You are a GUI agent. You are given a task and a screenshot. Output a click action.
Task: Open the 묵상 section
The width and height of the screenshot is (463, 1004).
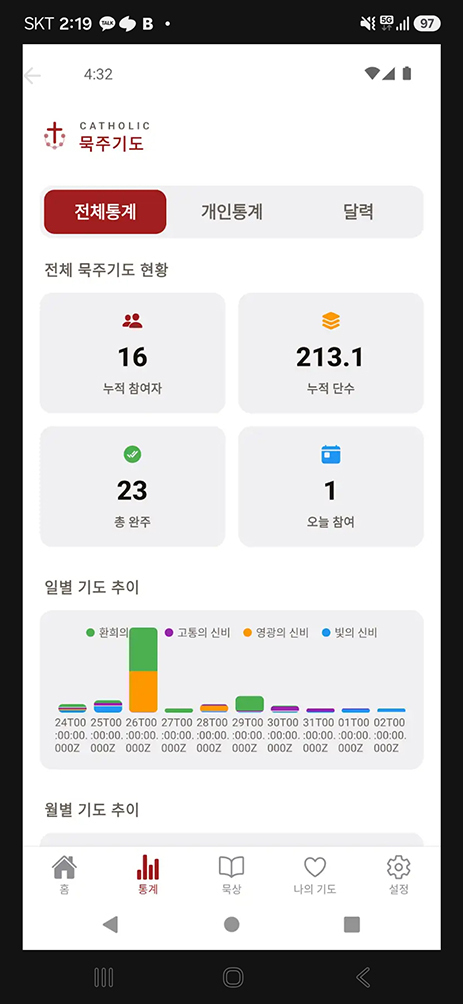pos(231,875)
